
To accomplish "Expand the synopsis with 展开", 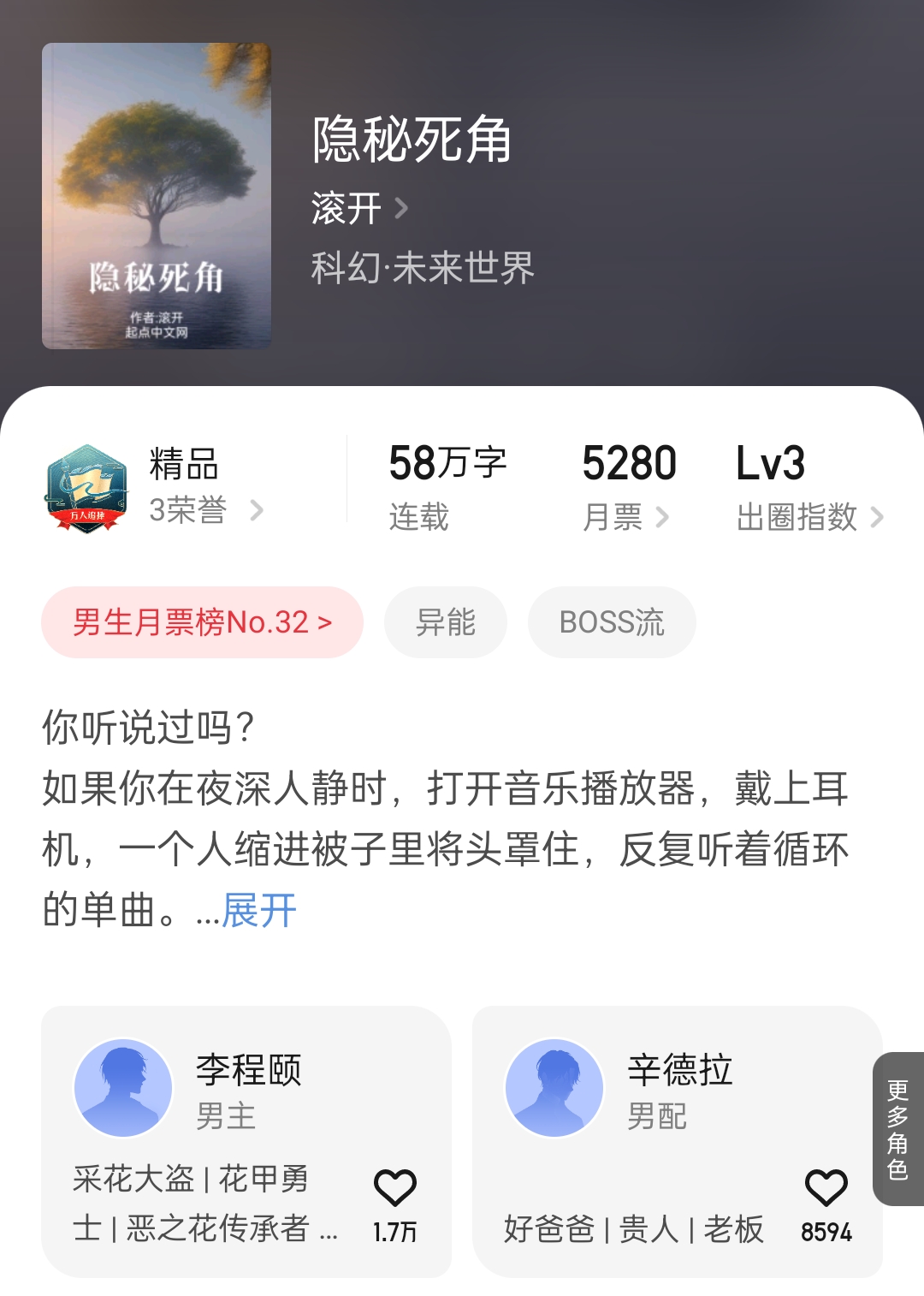I will coord(259,911).
